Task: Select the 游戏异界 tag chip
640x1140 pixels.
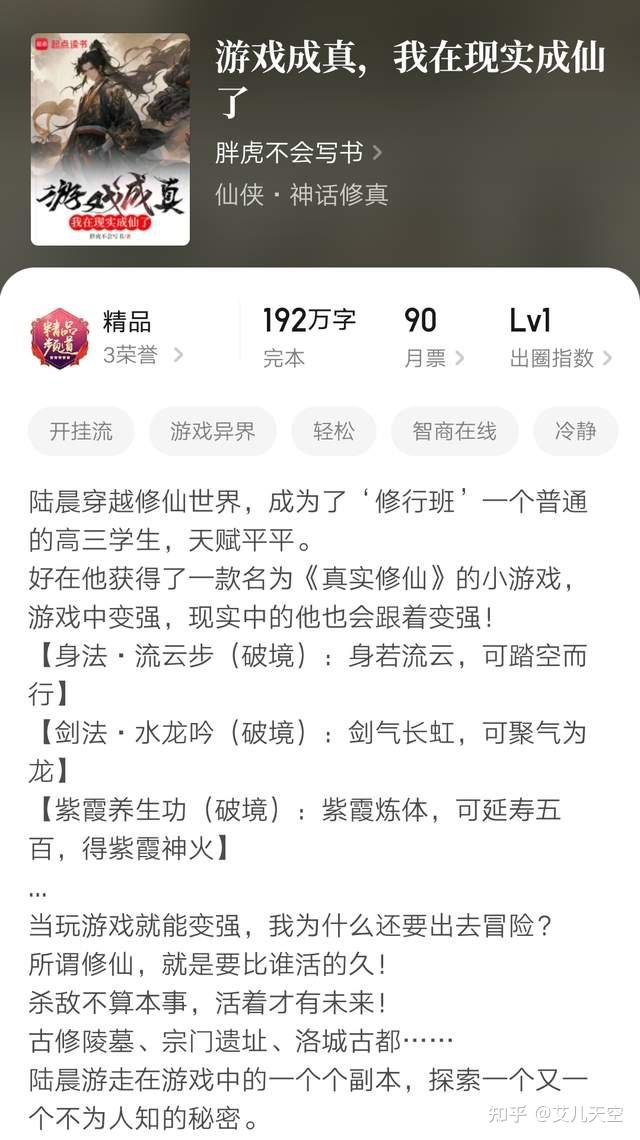Action: (x=213, y=431)
